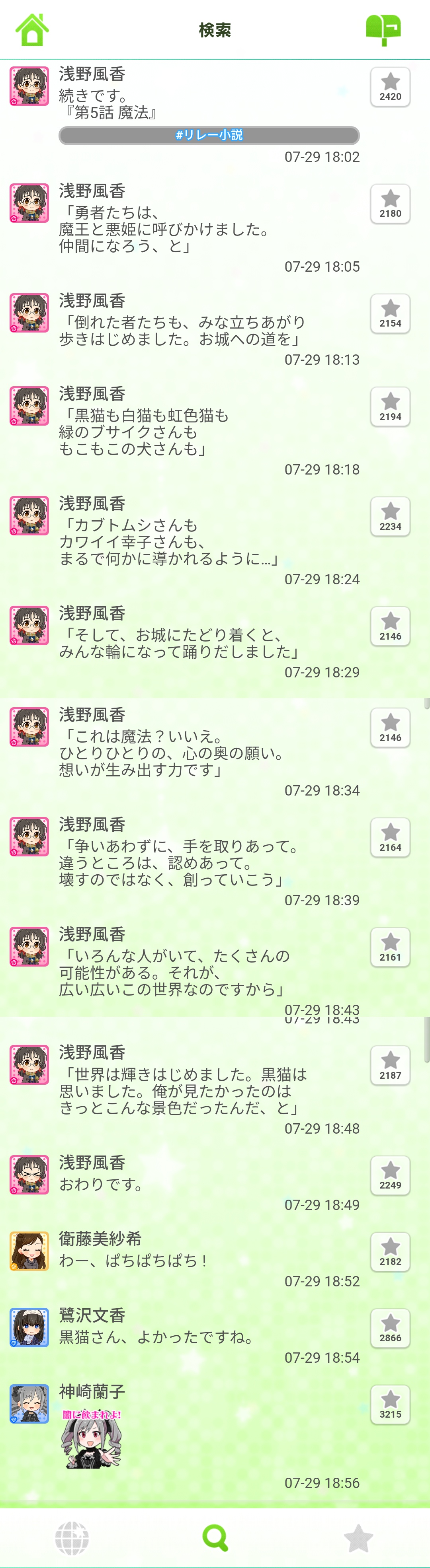Image resolution: width=430 pixels, height=1568 pixels.
Task: Star the post timestamped 07-29 18:18
Action: point(391,407)
